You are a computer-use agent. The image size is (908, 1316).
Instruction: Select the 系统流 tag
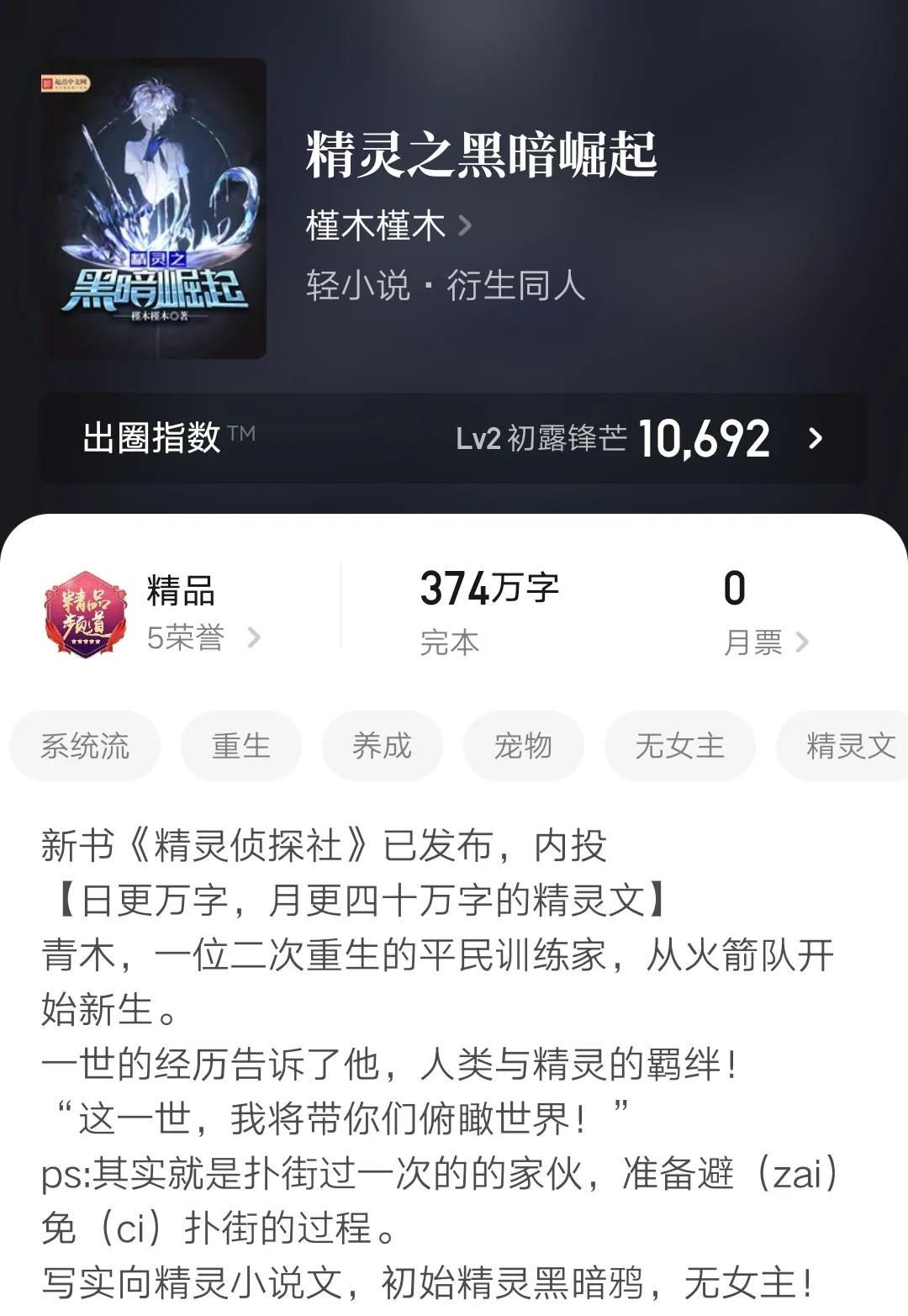84,745
